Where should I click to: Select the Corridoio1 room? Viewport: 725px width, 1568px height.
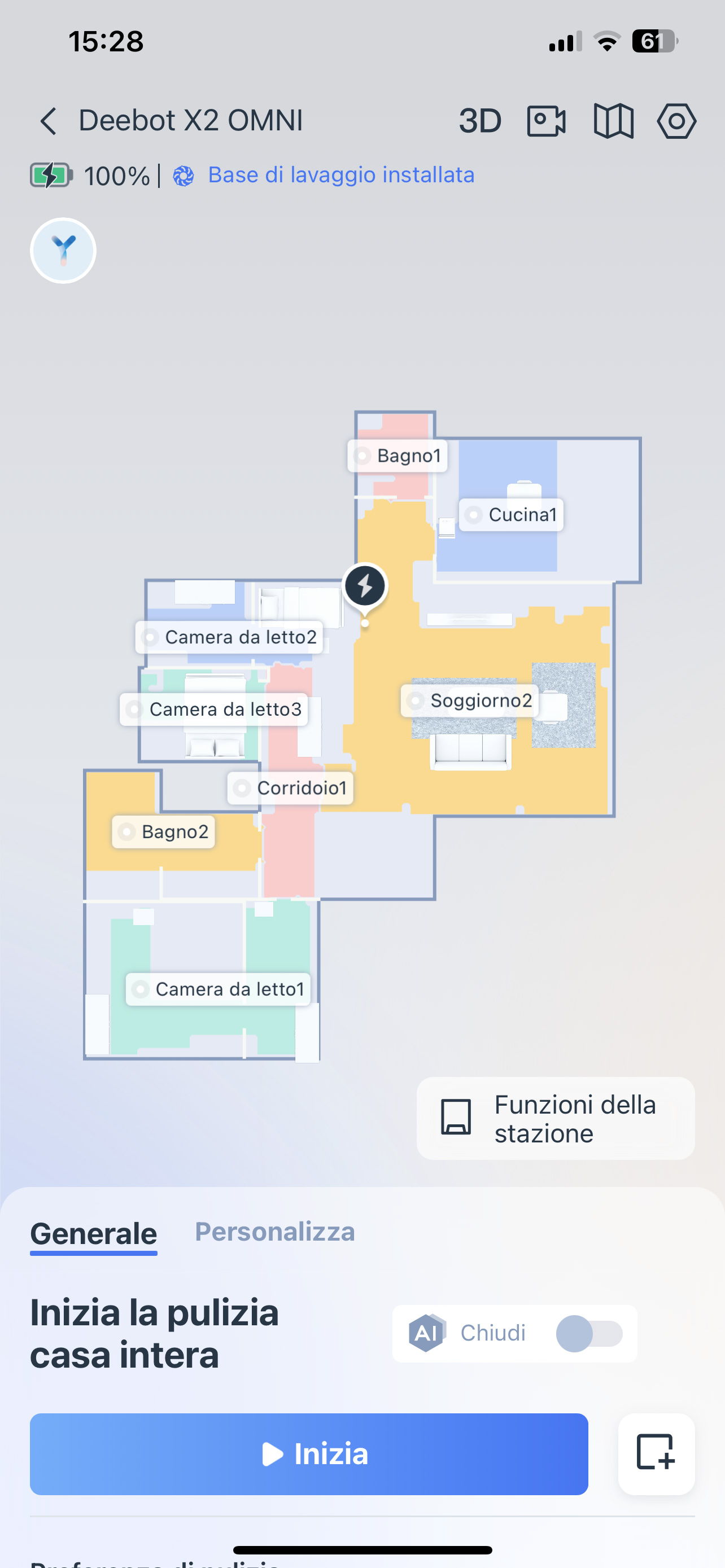[290, 789]
